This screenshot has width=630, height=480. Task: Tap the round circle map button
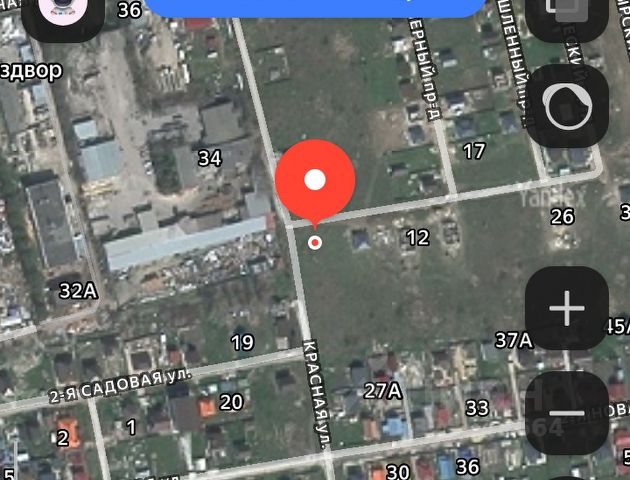point(566,106)
